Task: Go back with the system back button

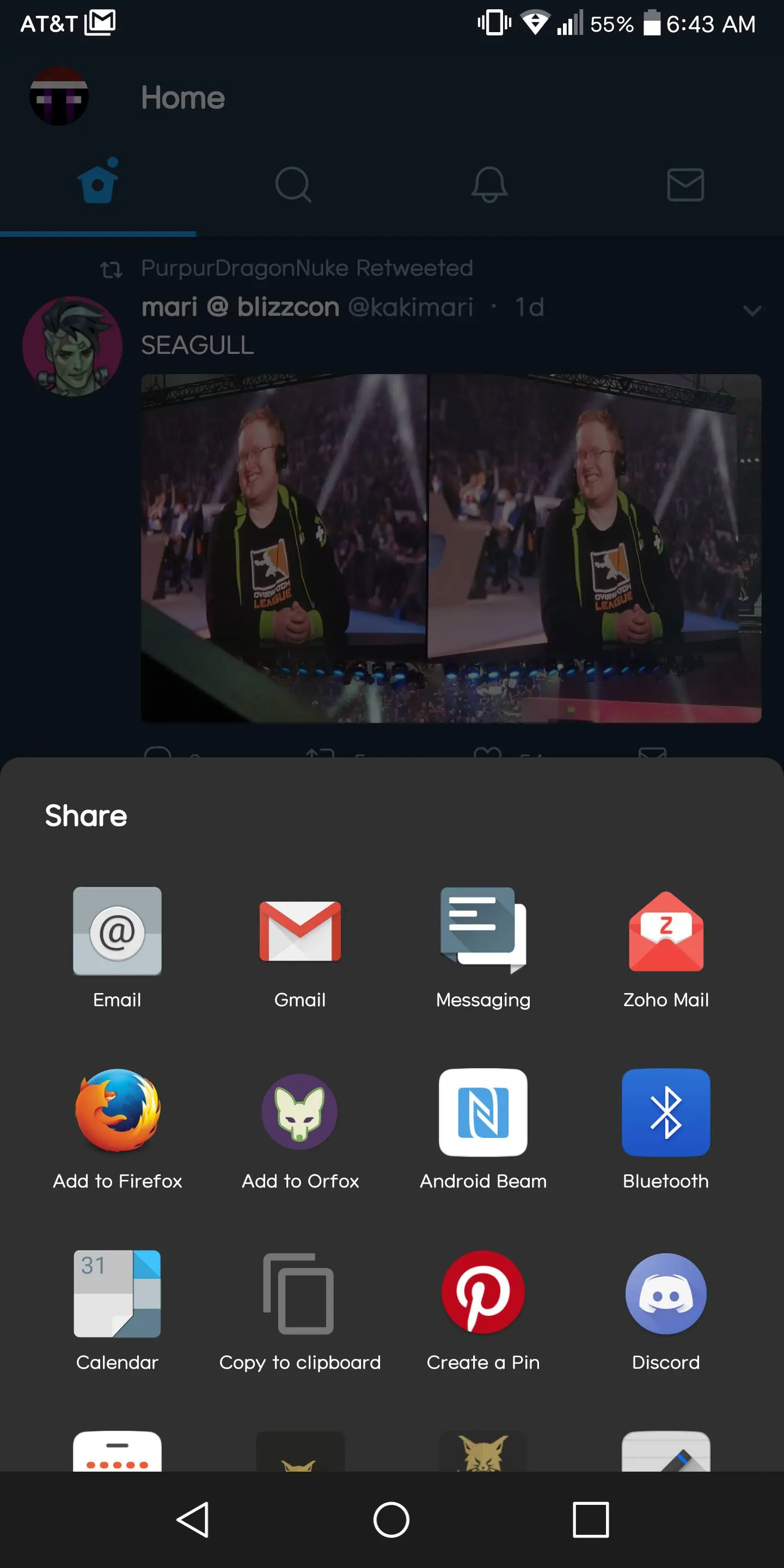Action: click(x=194, y=1520)
